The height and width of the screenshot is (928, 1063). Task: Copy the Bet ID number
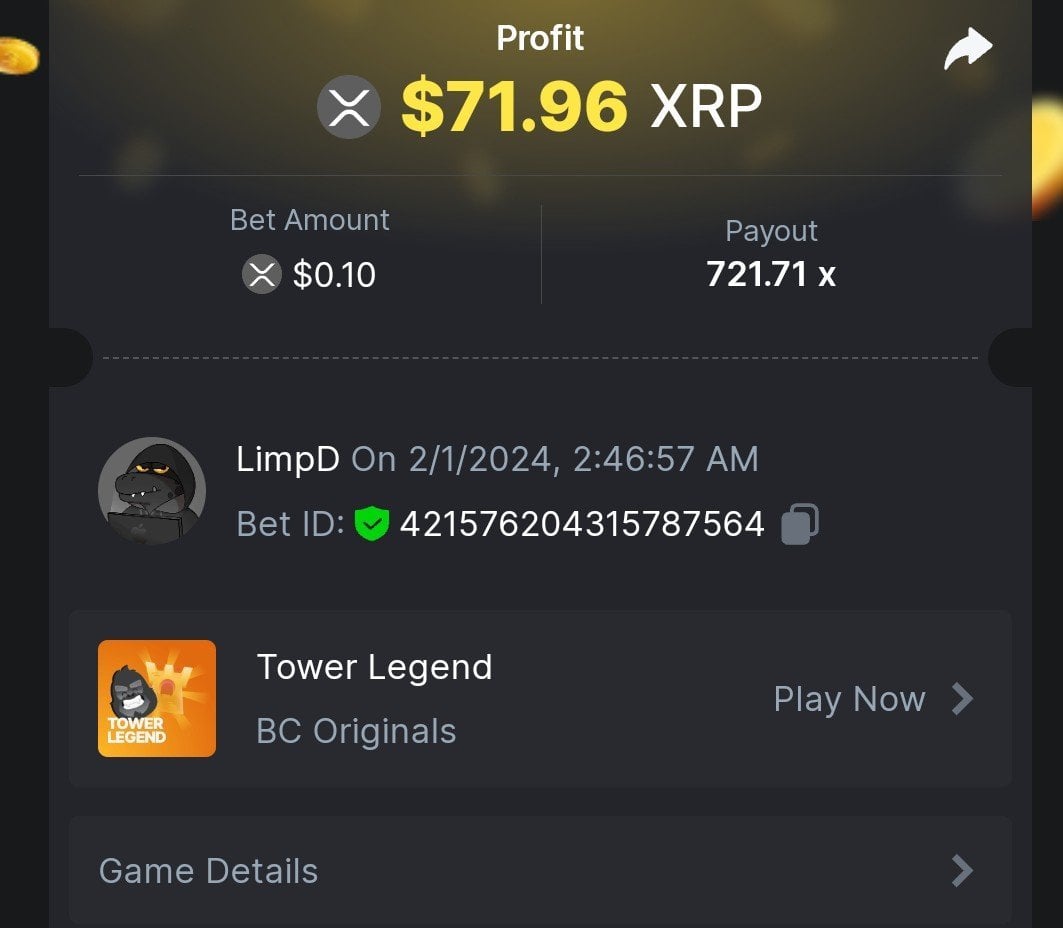pyautogui.click(x=799, y=524)
